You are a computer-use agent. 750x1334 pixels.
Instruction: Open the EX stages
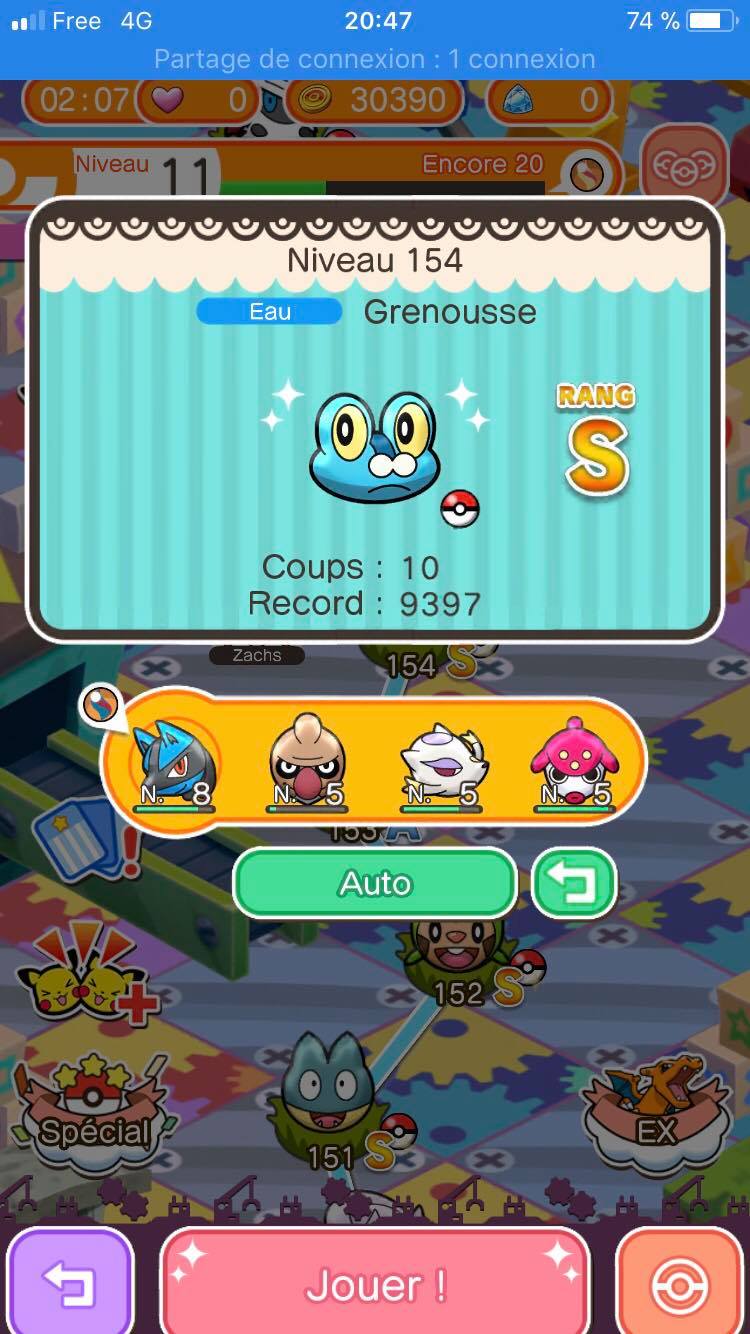tap(657, 1112)
